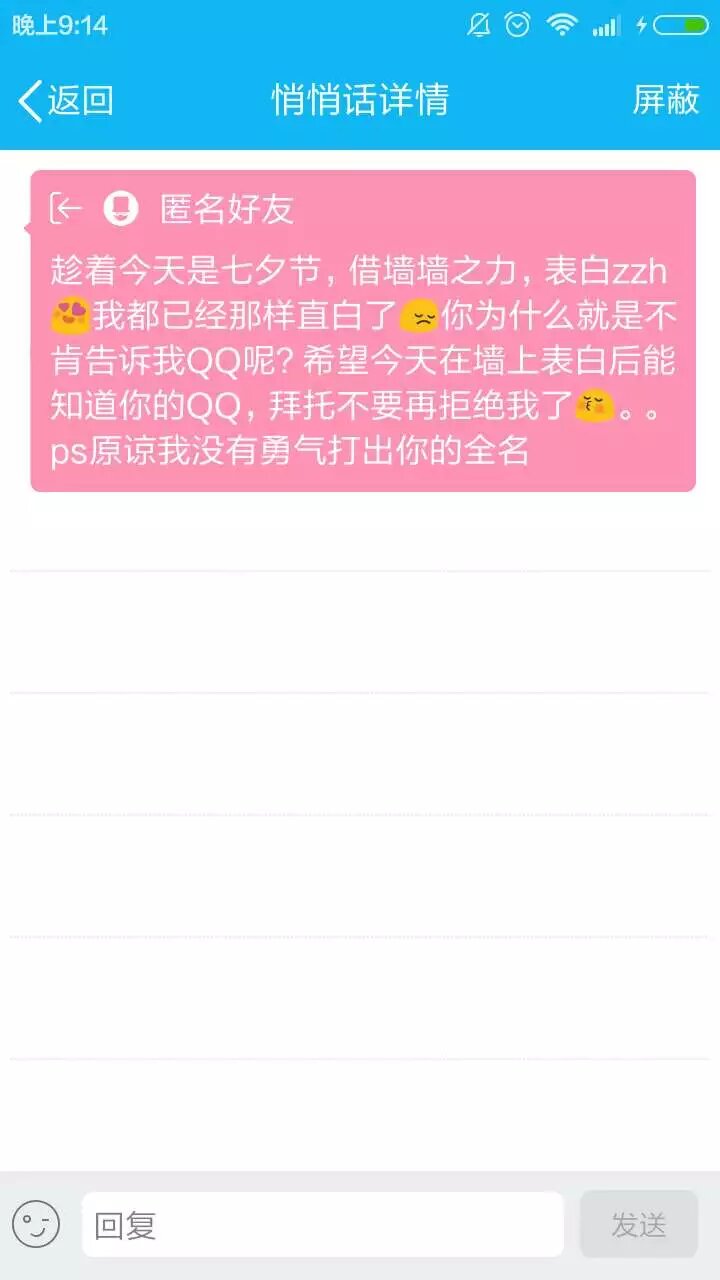Tap 屏蔽 to block this whisper
Viewport: 720px width, 1280px height.
point(665,100)
